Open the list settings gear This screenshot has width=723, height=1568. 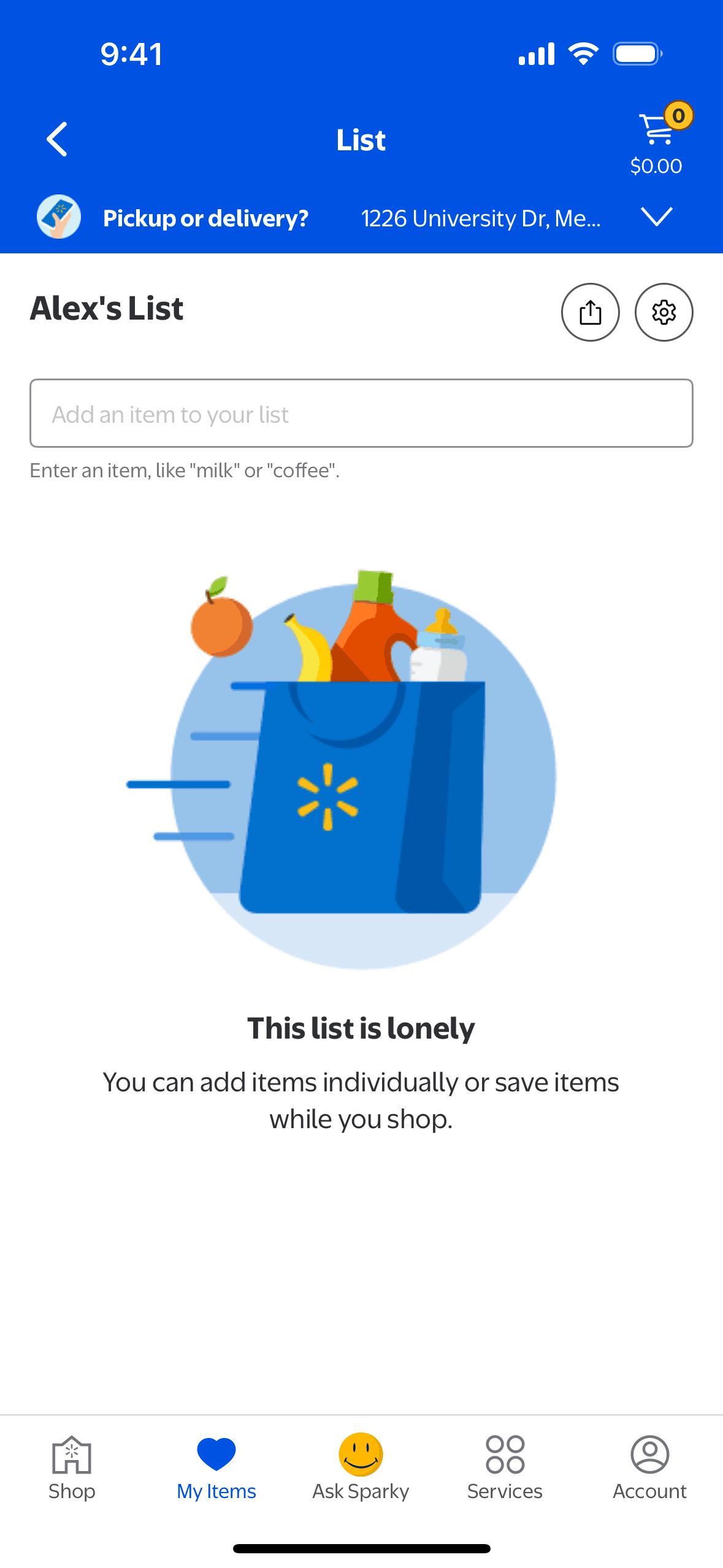click(664, 312)
